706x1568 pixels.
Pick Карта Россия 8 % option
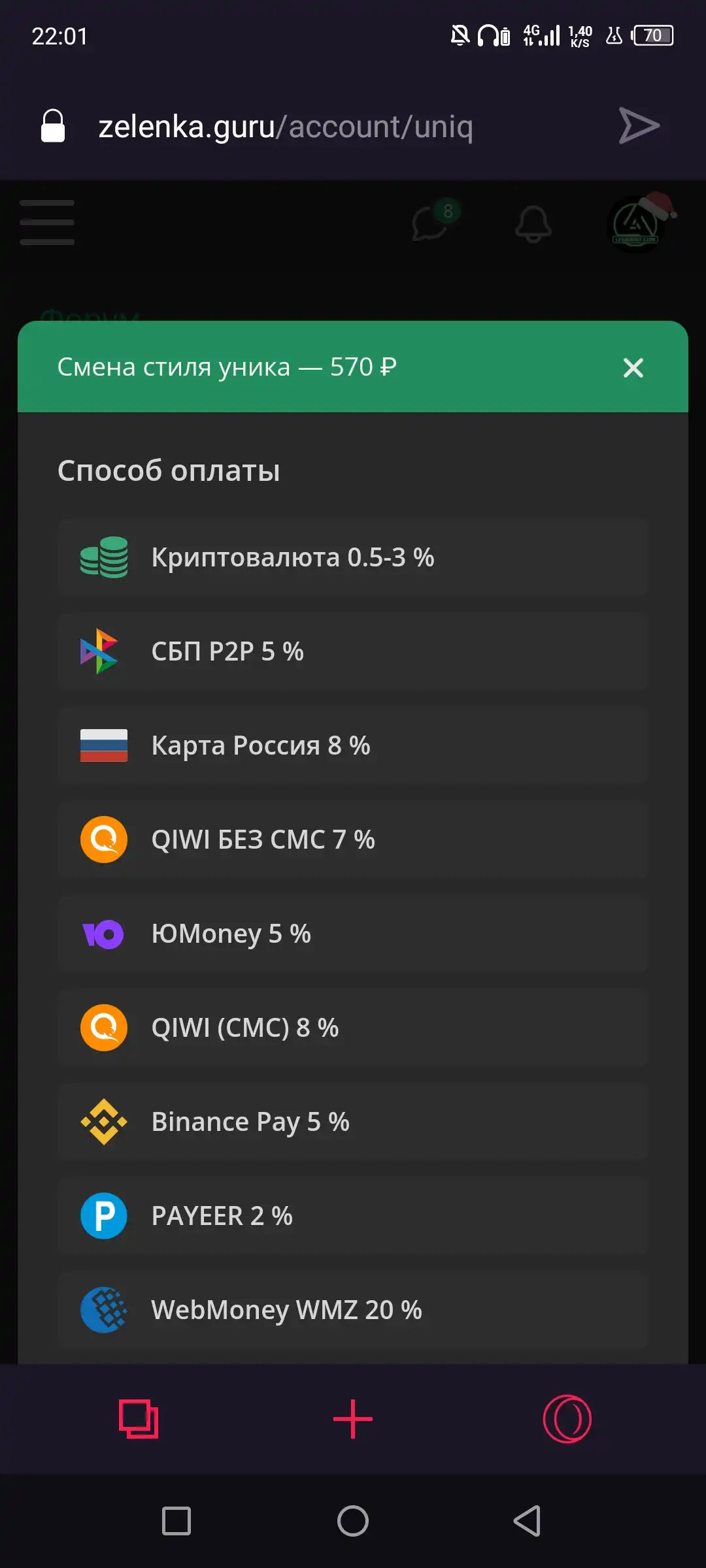353,745
